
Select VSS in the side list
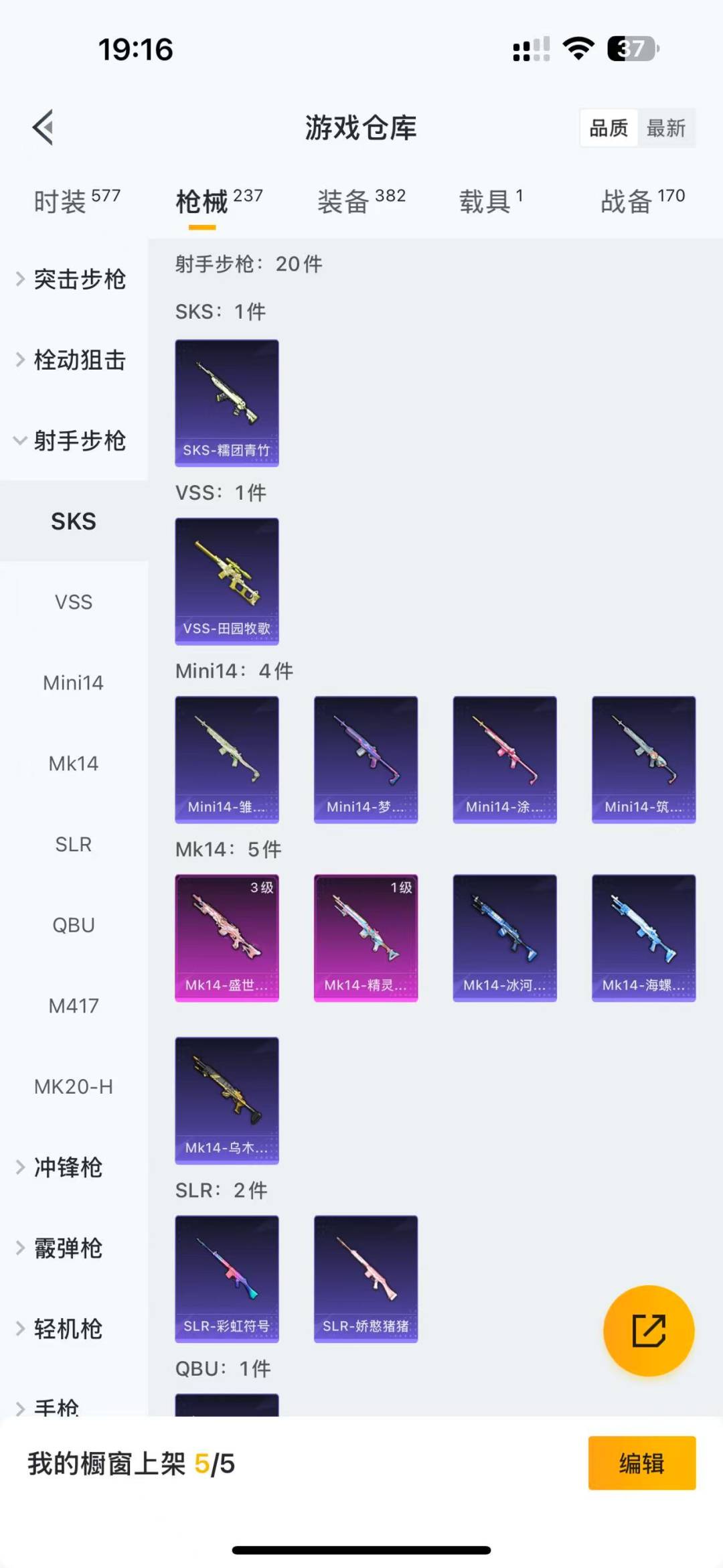[x=74, y=601]
